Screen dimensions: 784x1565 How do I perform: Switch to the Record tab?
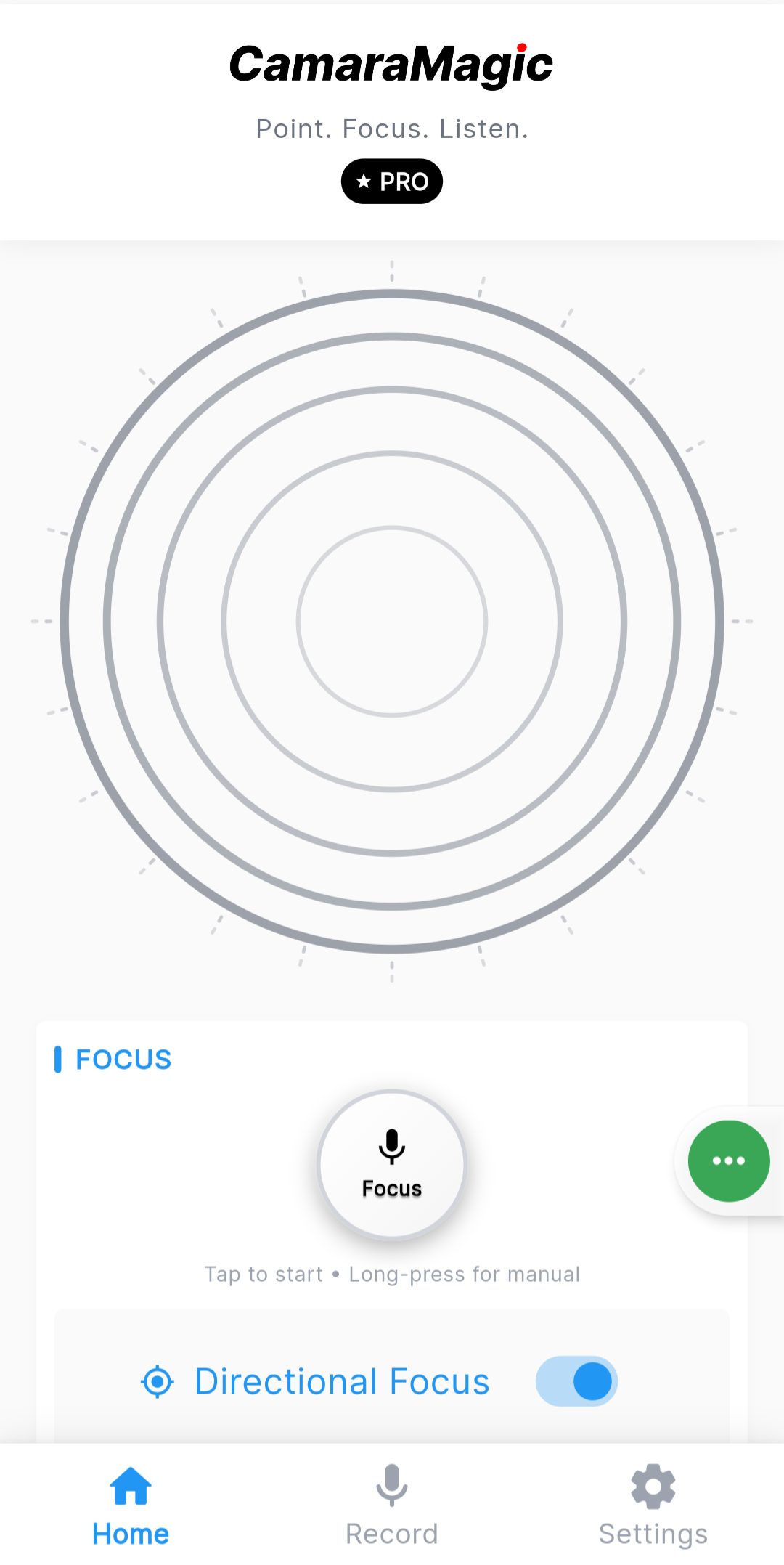pos(392,1505)
